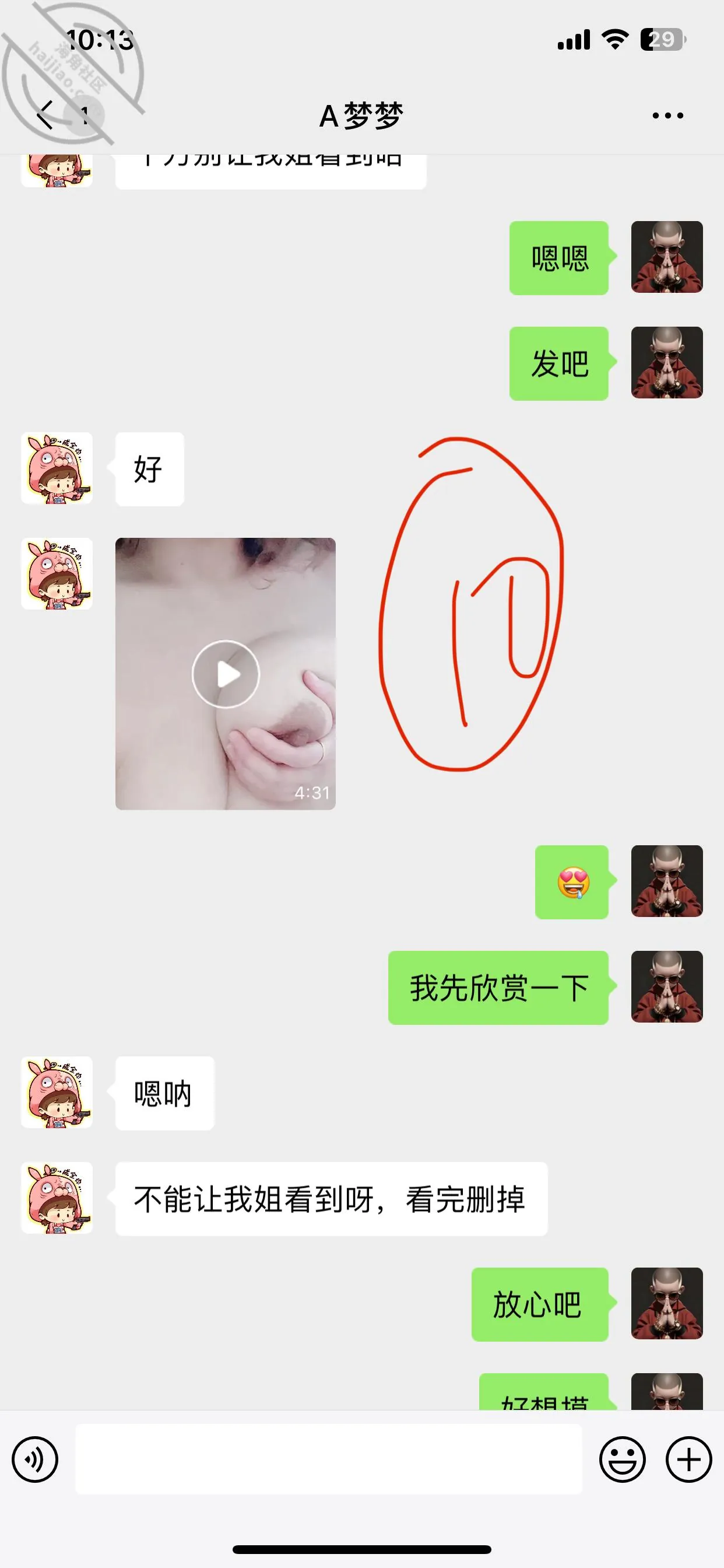The width and height of the screenshot is (724, 1568).
Task: Open the plus attachments menu
Action: click(688, 1459)
